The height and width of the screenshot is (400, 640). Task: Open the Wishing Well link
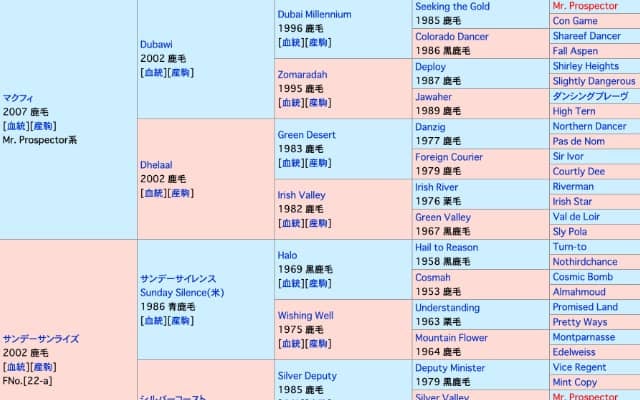[305, 315]
